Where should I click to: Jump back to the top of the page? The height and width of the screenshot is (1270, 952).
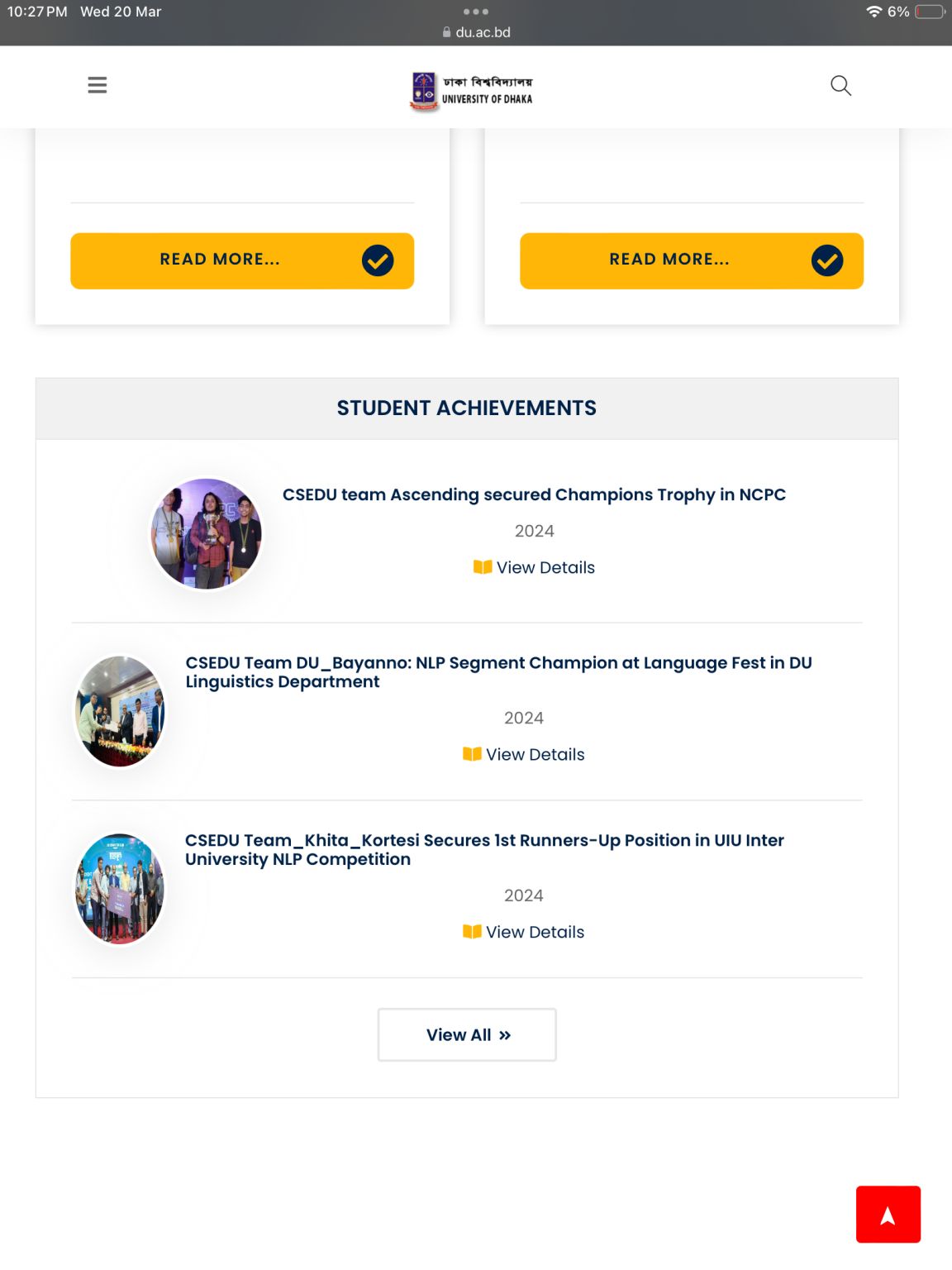pyautogui.click(x=888, y=1215)
